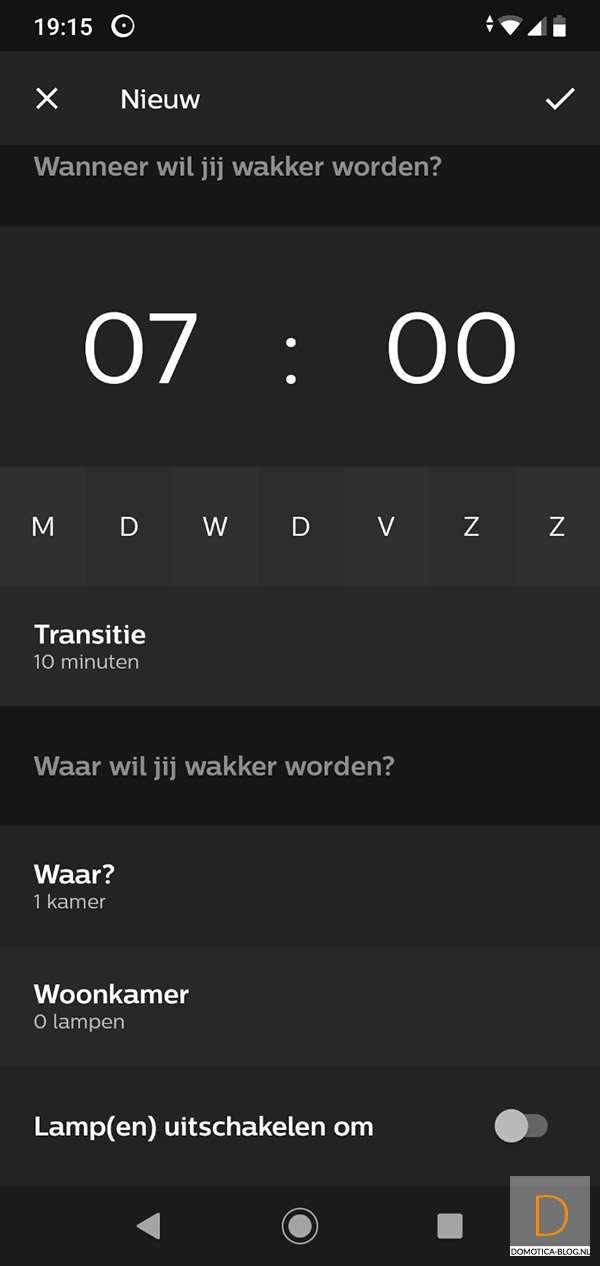Tap the hour value 07
This screenshot has height=1266, width=600.
[140, 349]
